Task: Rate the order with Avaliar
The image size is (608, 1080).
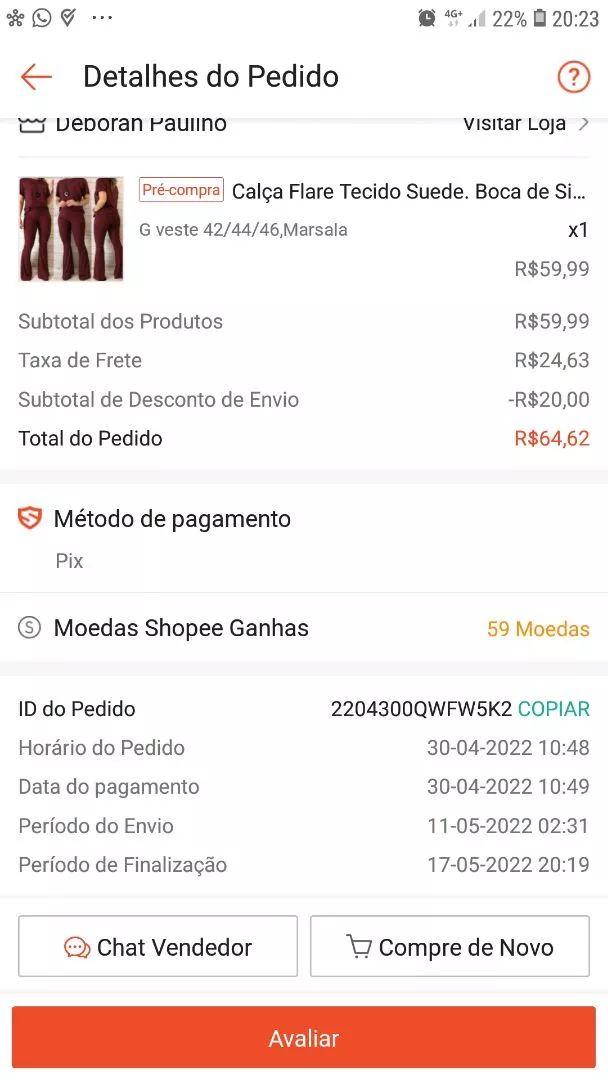Action: click(x=304, y=1039)
